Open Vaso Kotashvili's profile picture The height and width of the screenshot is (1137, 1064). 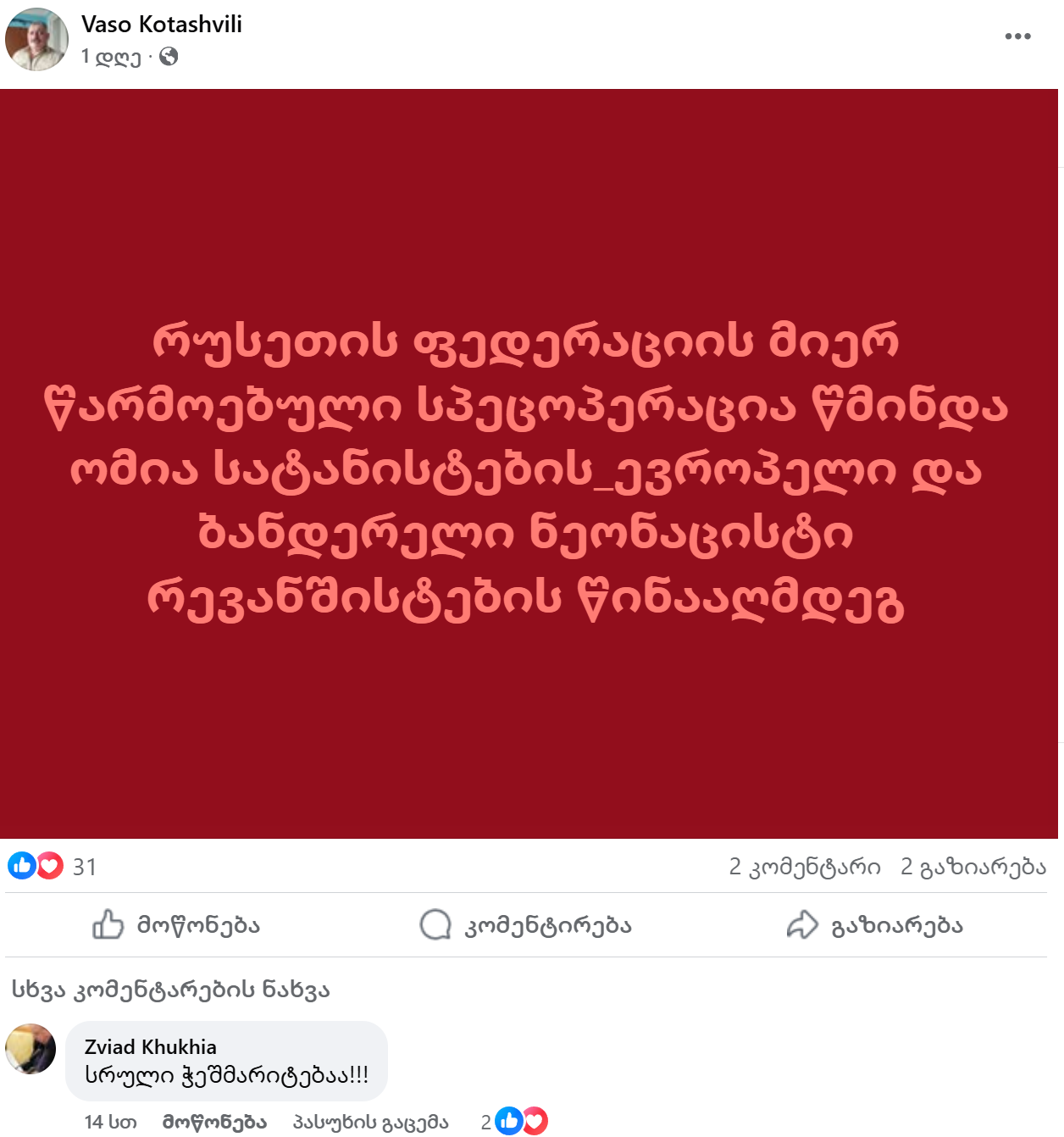tap(36, 40)
